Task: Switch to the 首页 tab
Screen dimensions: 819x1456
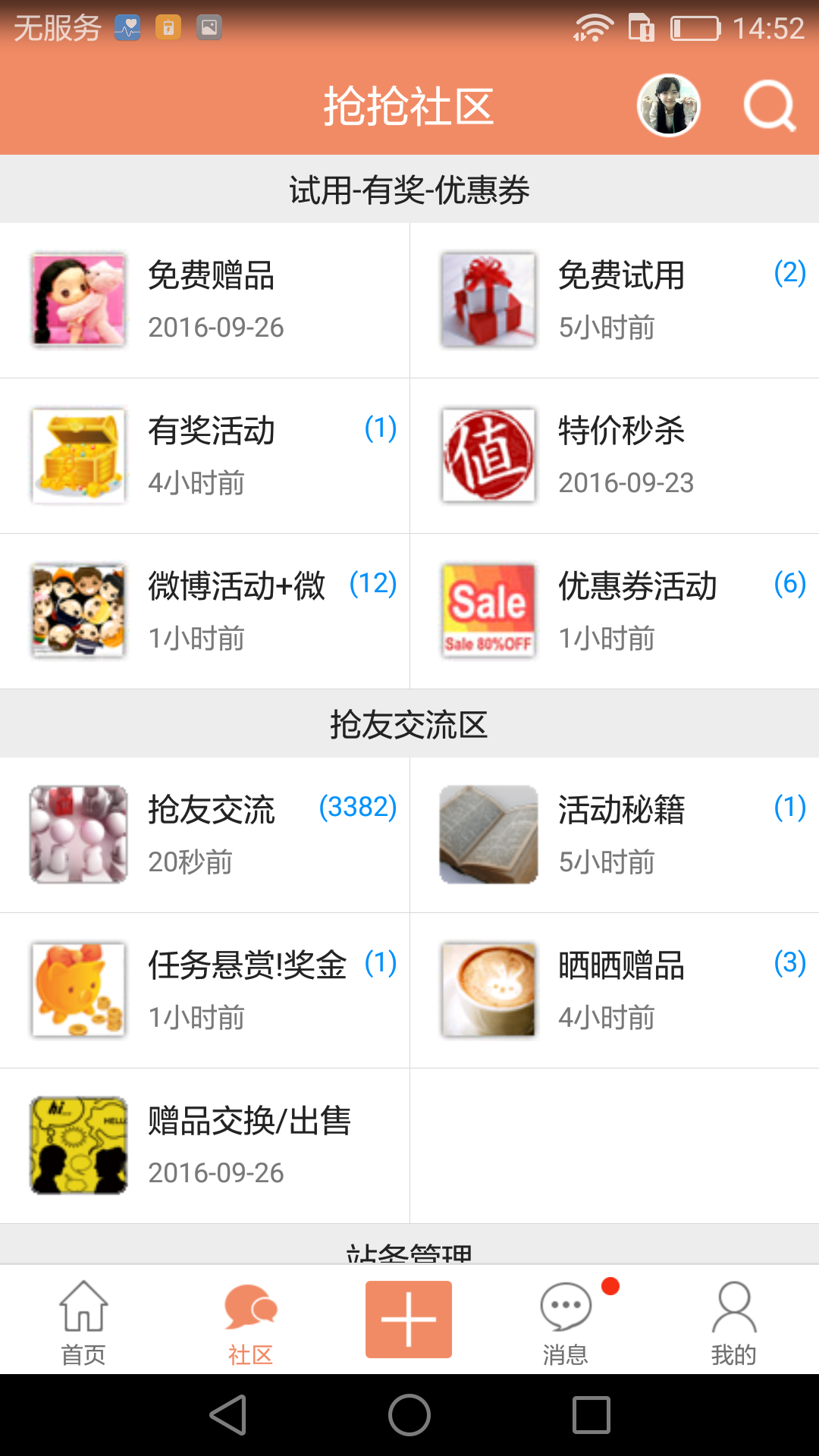Action: 83,1321
